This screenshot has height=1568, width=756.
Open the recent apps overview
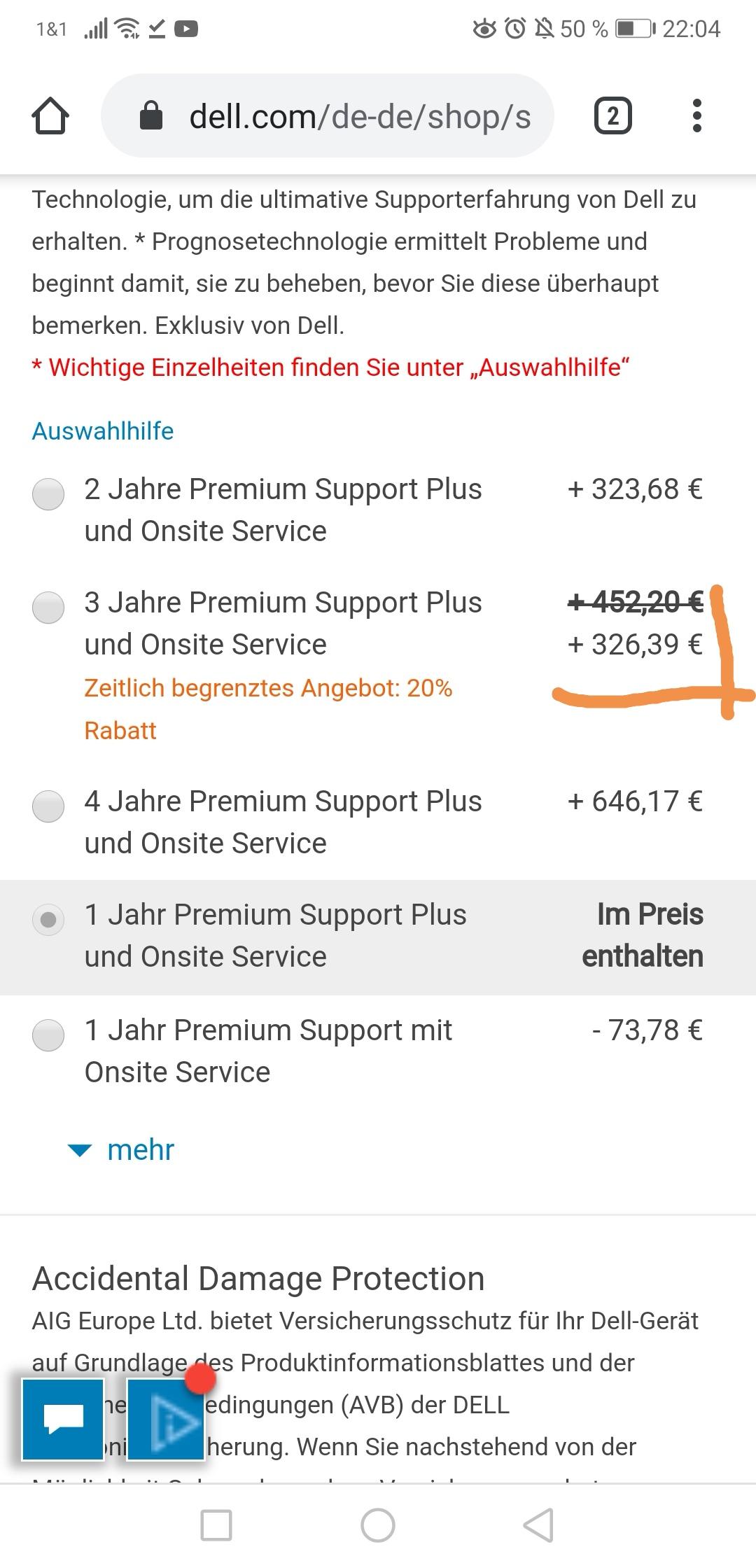click(x=216, y=1525)
